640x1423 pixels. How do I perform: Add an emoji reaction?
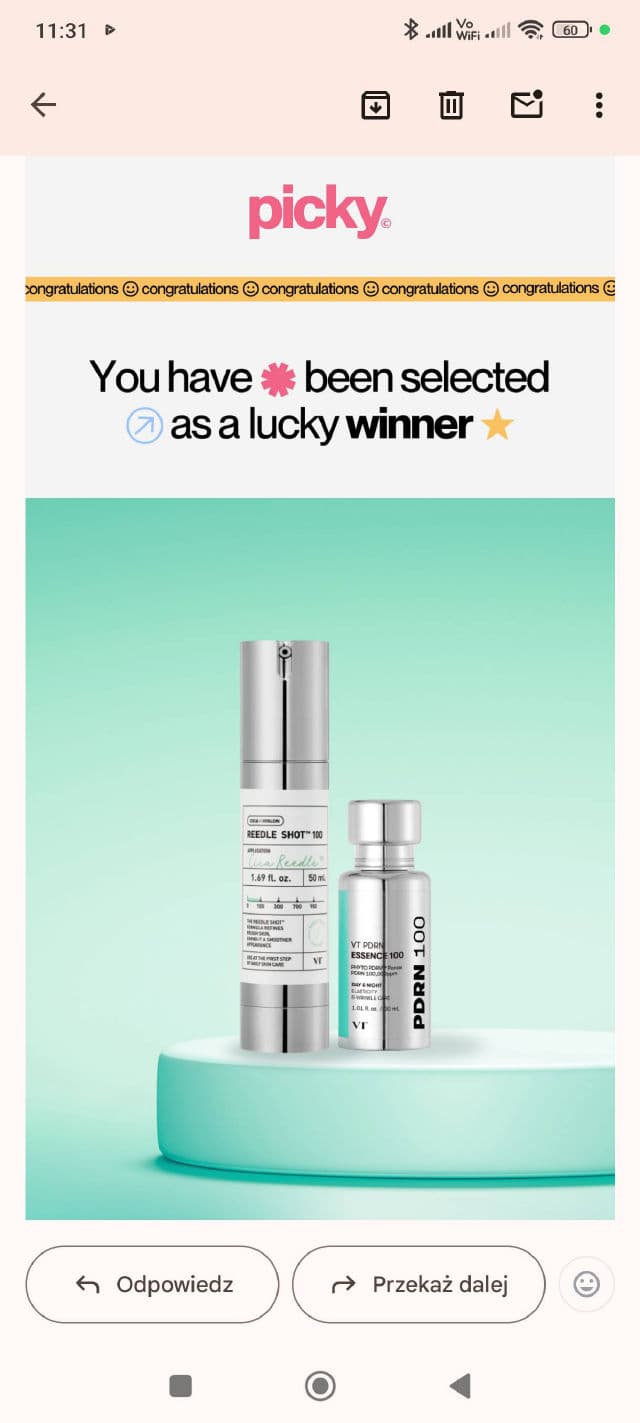coord(587,1284)
